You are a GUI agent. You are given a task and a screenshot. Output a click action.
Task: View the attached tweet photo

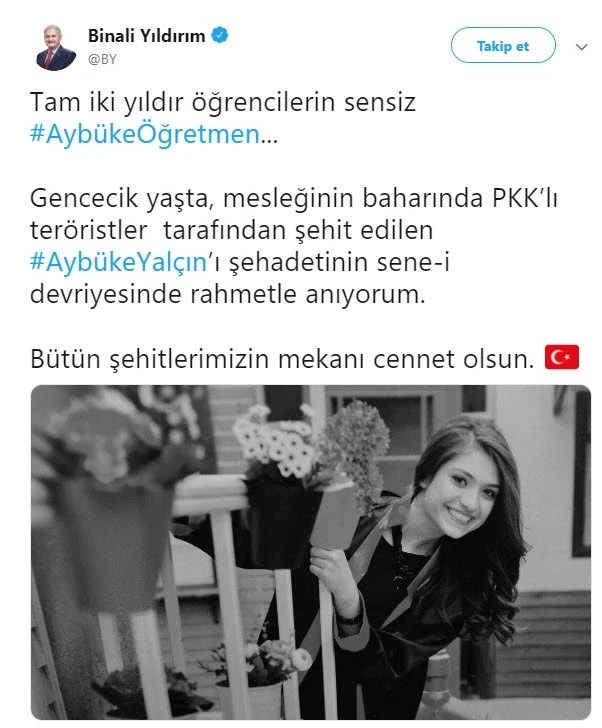tap(310, 553)
